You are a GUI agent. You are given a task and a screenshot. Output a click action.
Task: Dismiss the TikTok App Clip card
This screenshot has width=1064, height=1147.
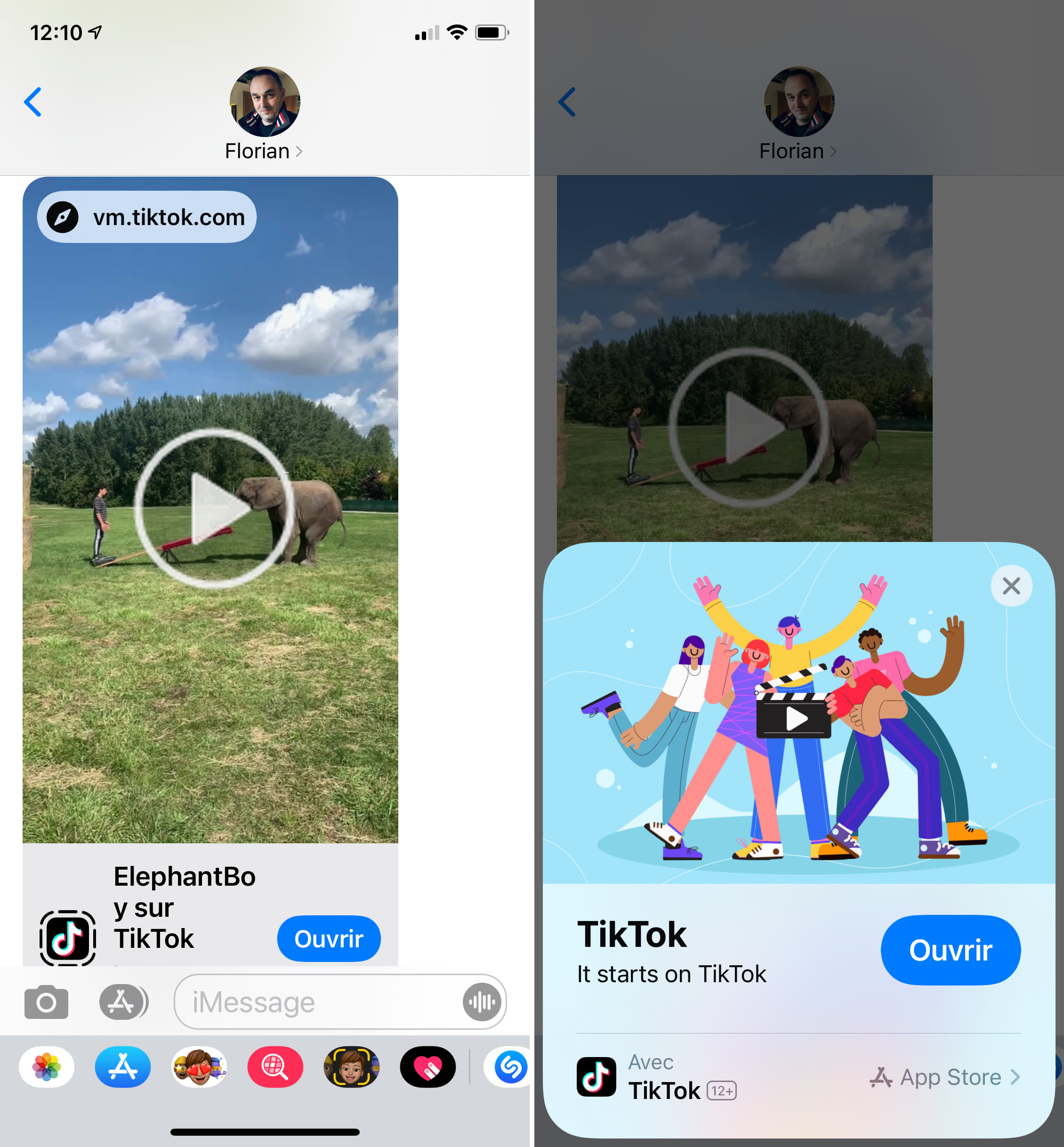[1011, 586]
